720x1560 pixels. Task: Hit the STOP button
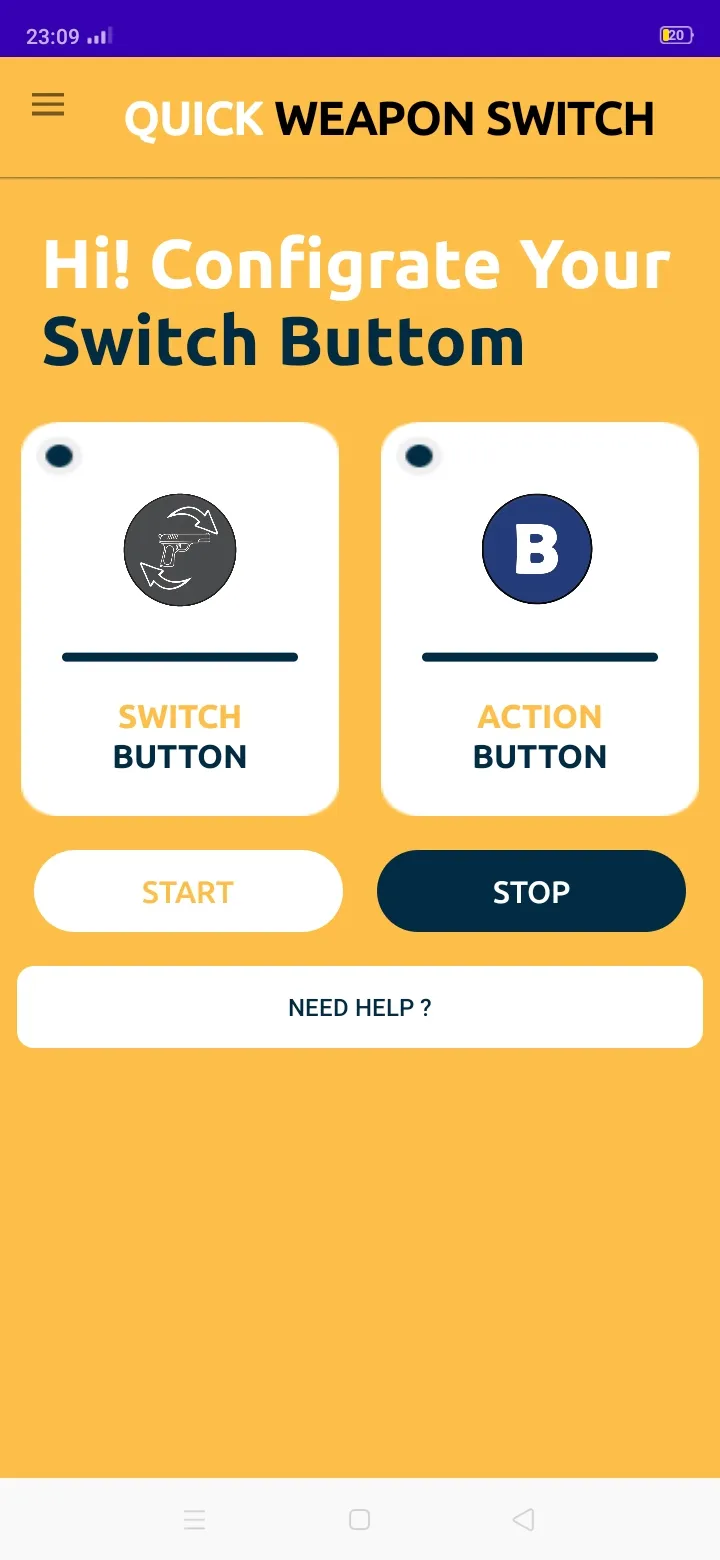pyautogui.click(x=531, y=891)
